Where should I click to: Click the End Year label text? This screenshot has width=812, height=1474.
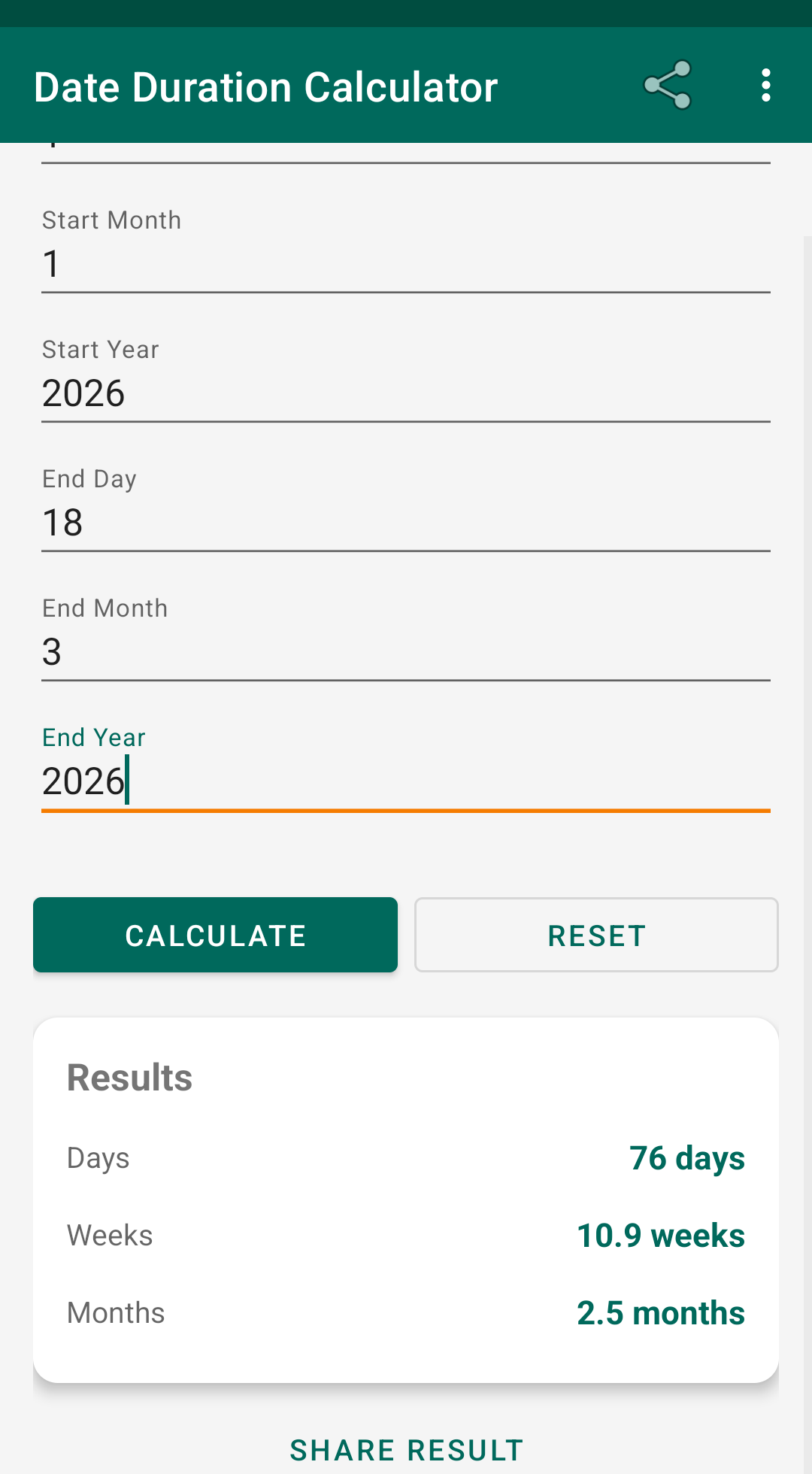point(93,738)
